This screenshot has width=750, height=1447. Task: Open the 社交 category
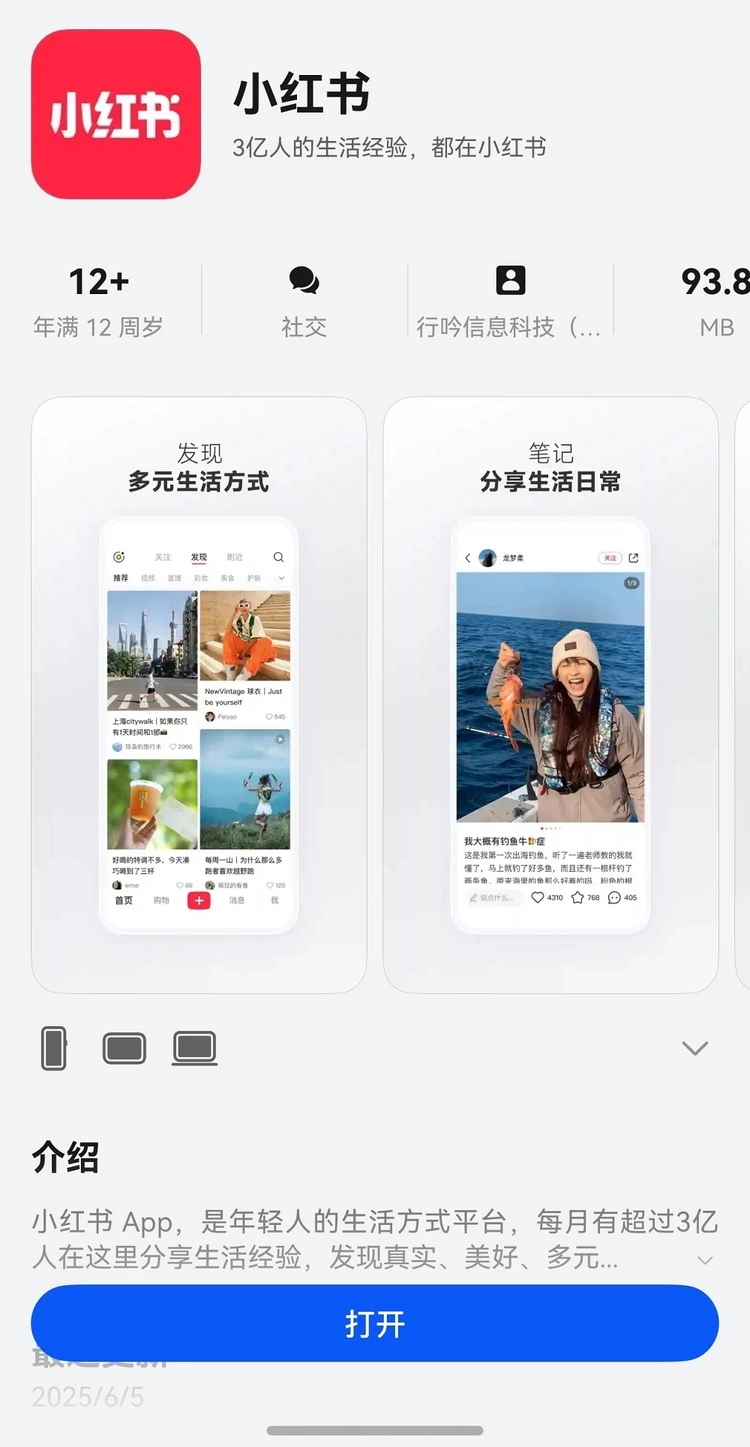click(304, 300)
